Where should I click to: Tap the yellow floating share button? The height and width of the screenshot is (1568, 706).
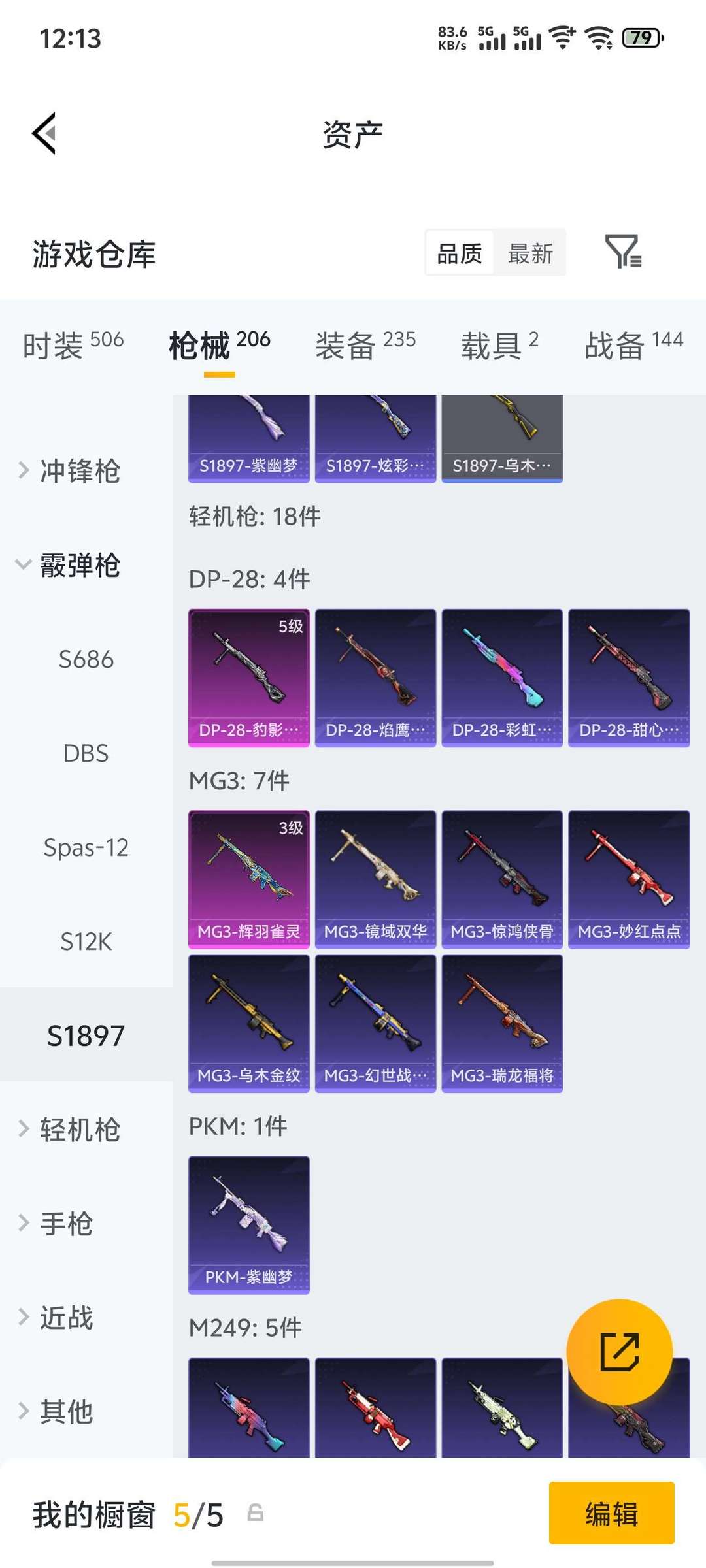[x=619, y=1352]
